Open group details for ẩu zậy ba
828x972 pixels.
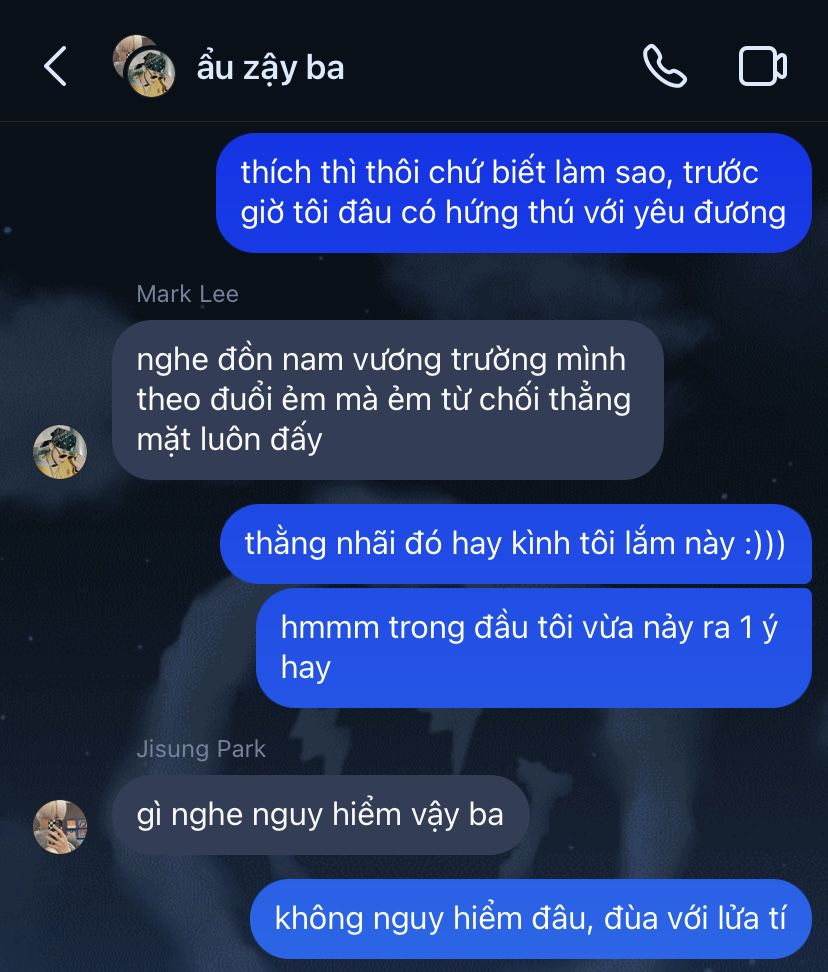coord(270,67)
